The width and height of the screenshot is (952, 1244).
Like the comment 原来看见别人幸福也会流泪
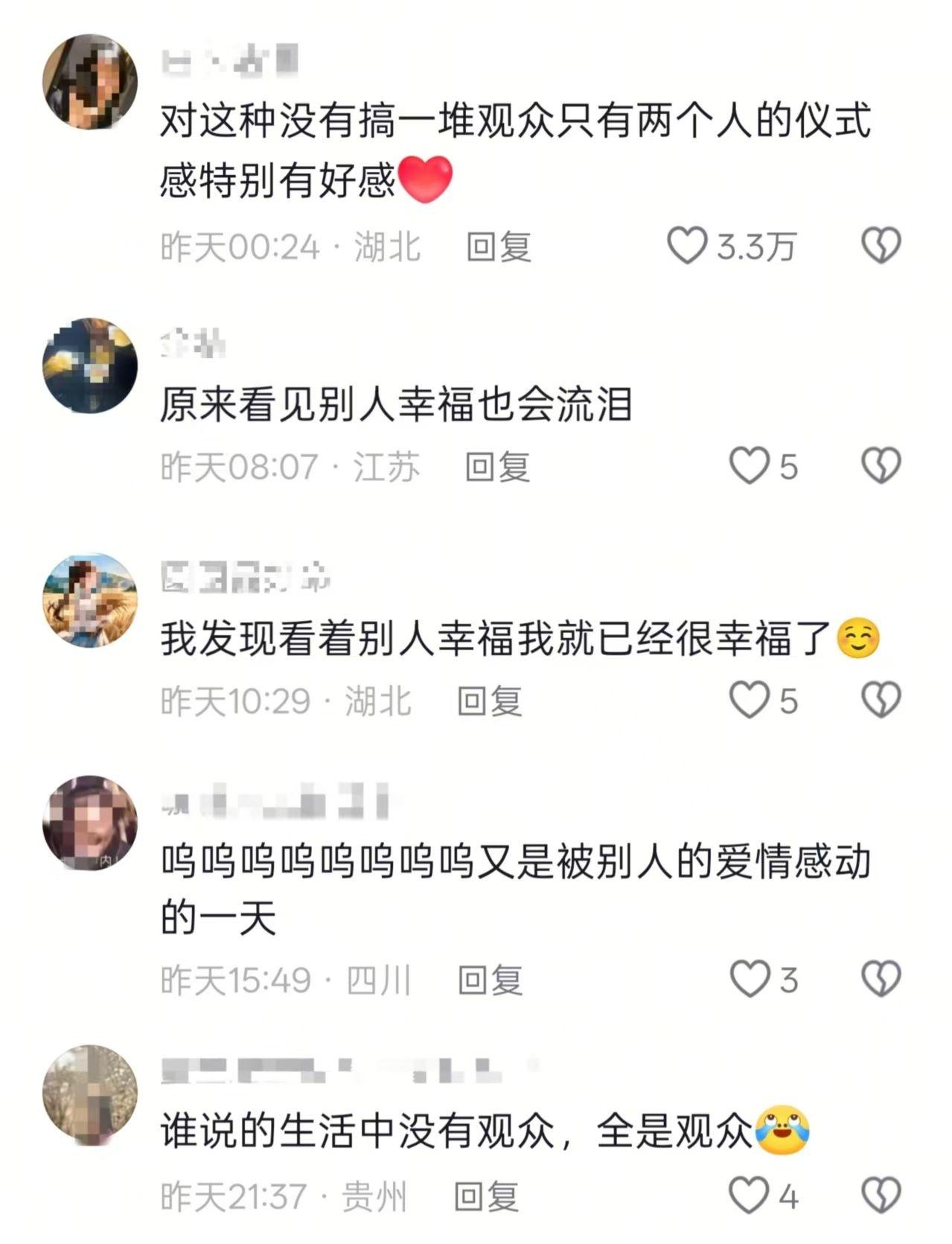pos(748,467)
